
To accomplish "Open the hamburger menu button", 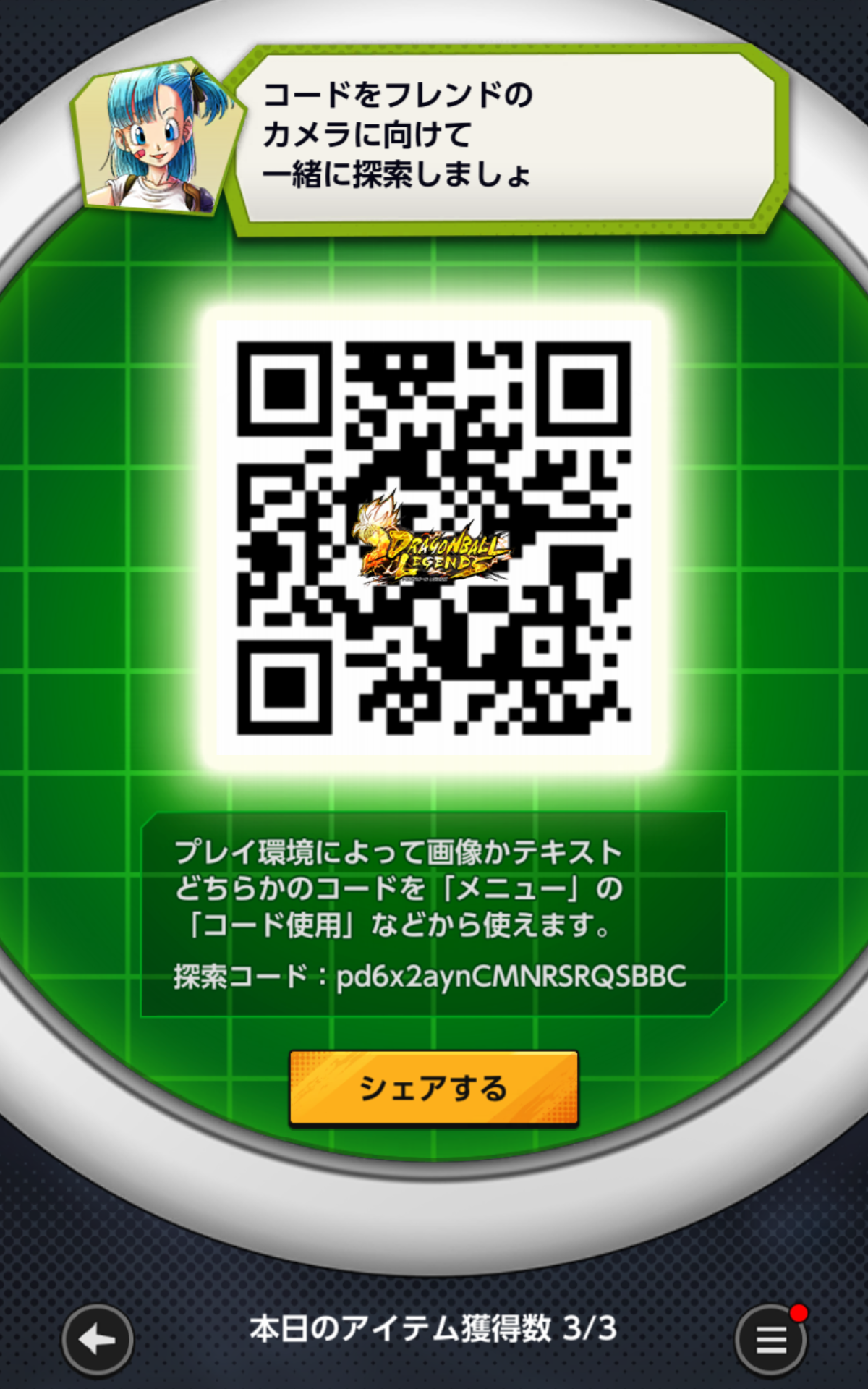I will tap(770, 1340).
